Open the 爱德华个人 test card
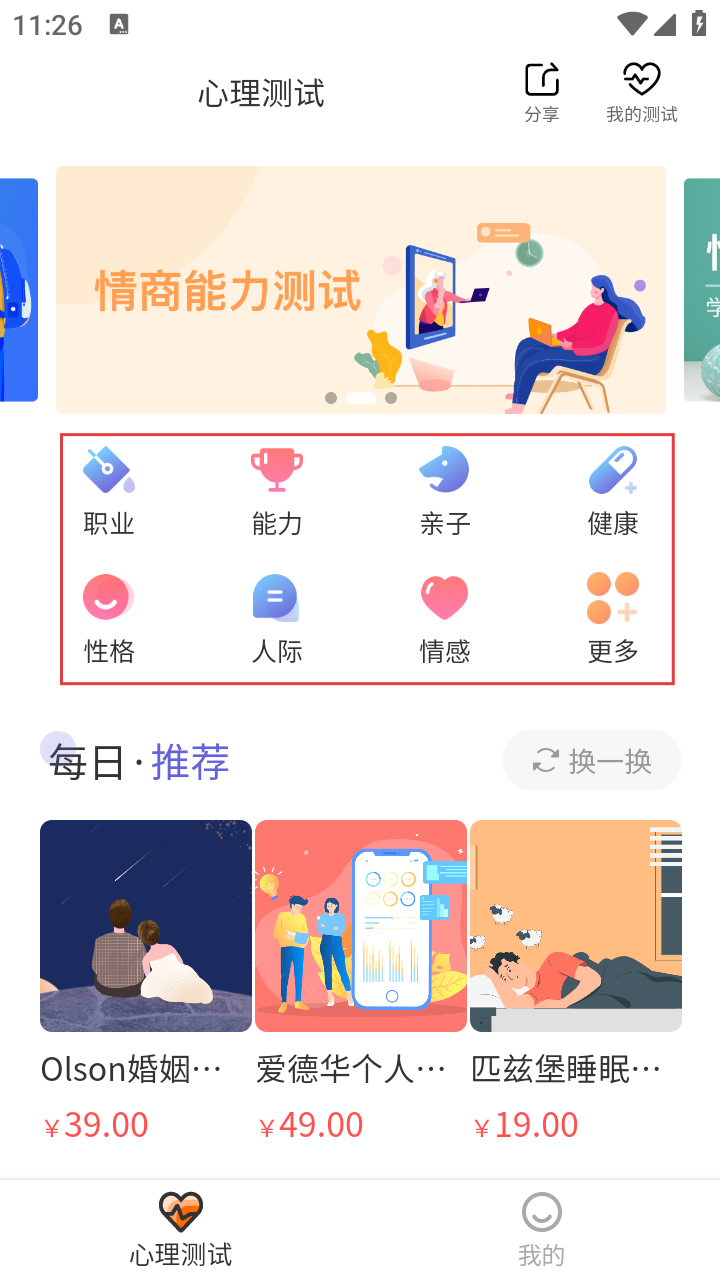 coord(361,980)
